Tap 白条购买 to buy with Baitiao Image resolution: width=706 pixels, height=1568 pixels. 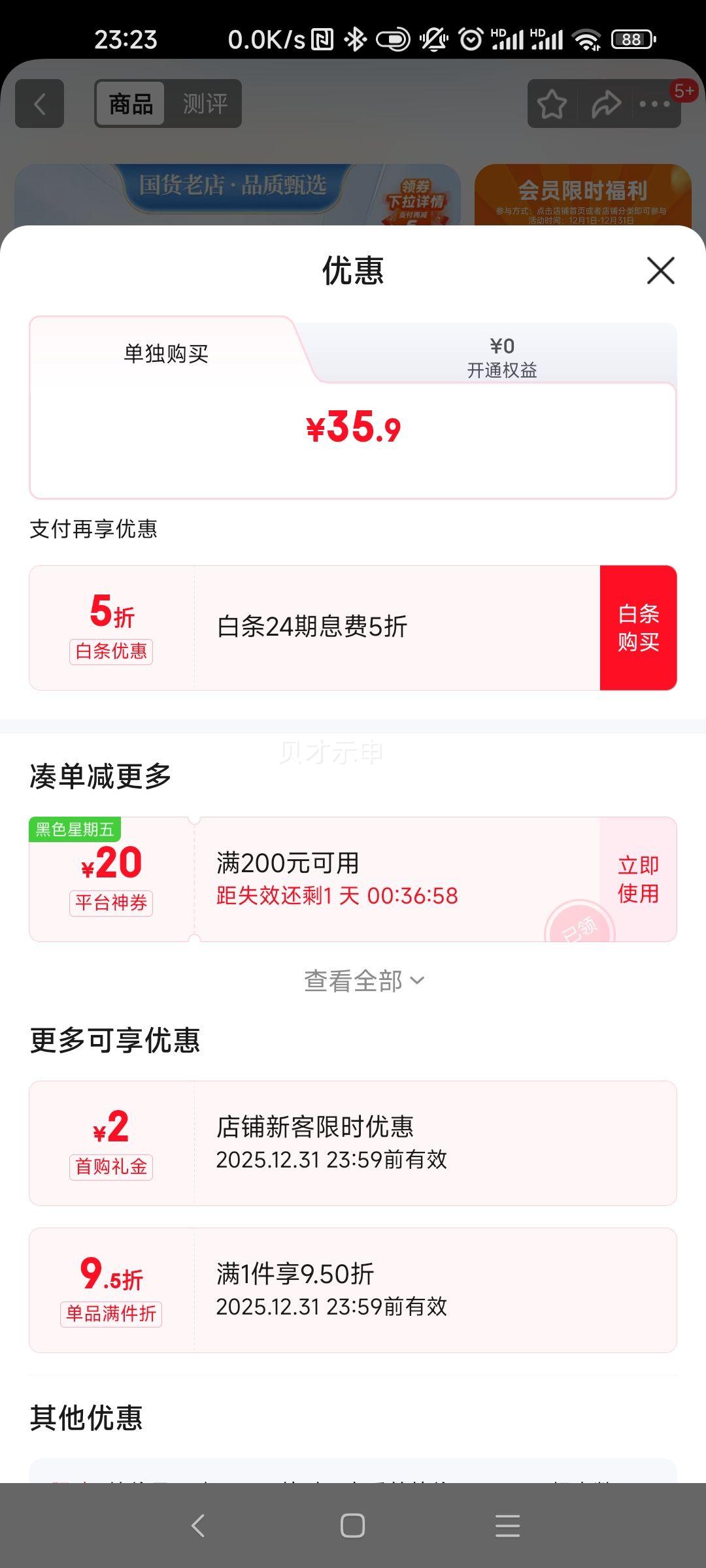(x=637, y=627)
